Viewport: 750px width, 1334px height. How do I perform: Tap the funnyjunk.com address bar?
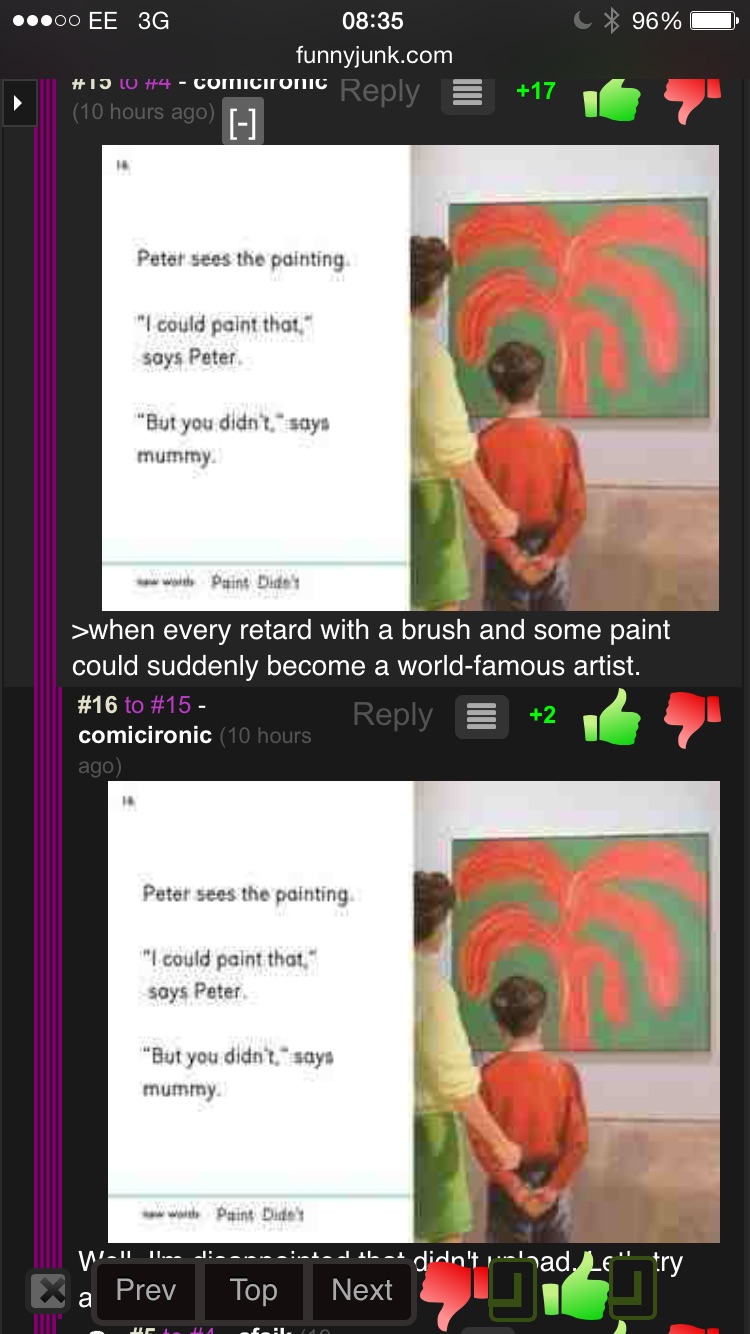click(x=375, y=56)
